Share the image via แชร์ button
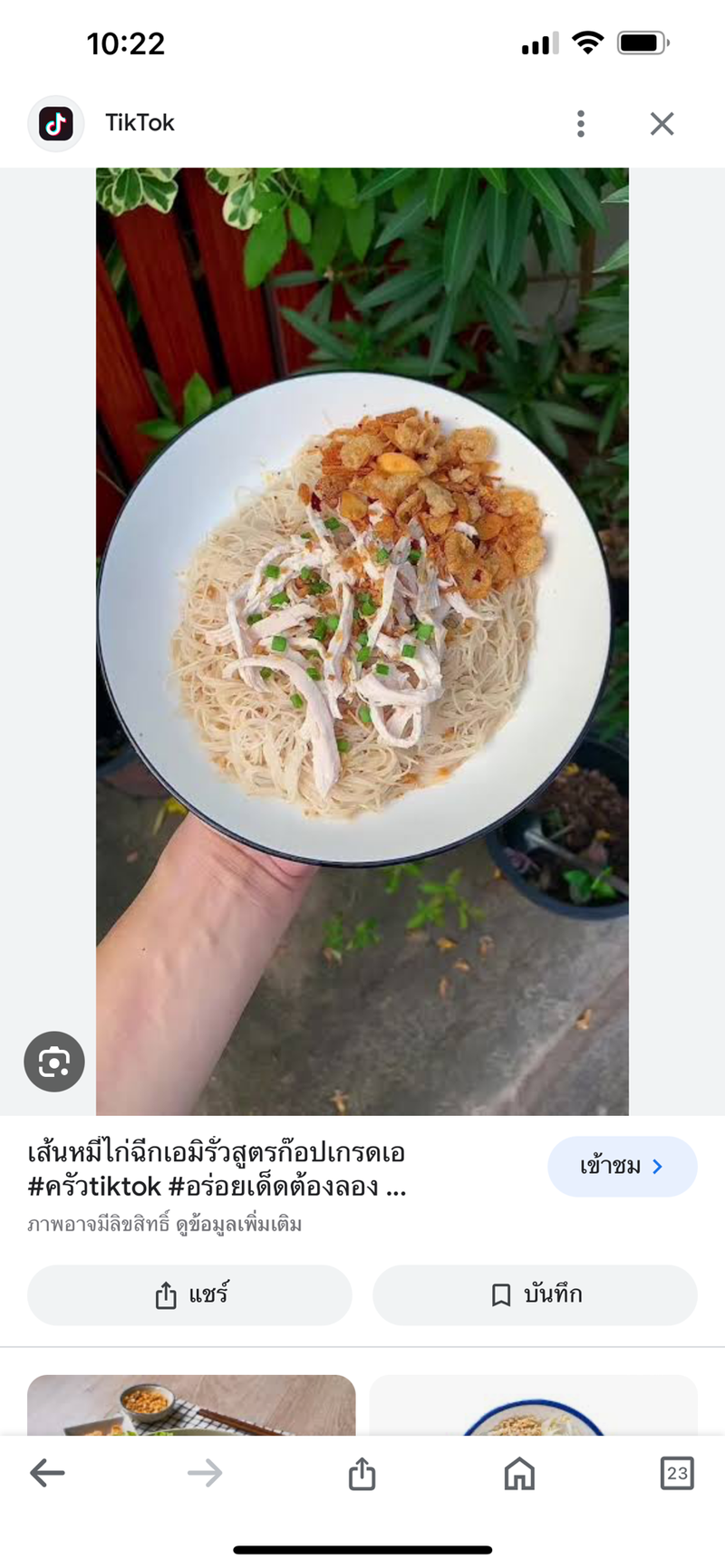Viewport: 725px width, 1568px height. pos(189,1295)
